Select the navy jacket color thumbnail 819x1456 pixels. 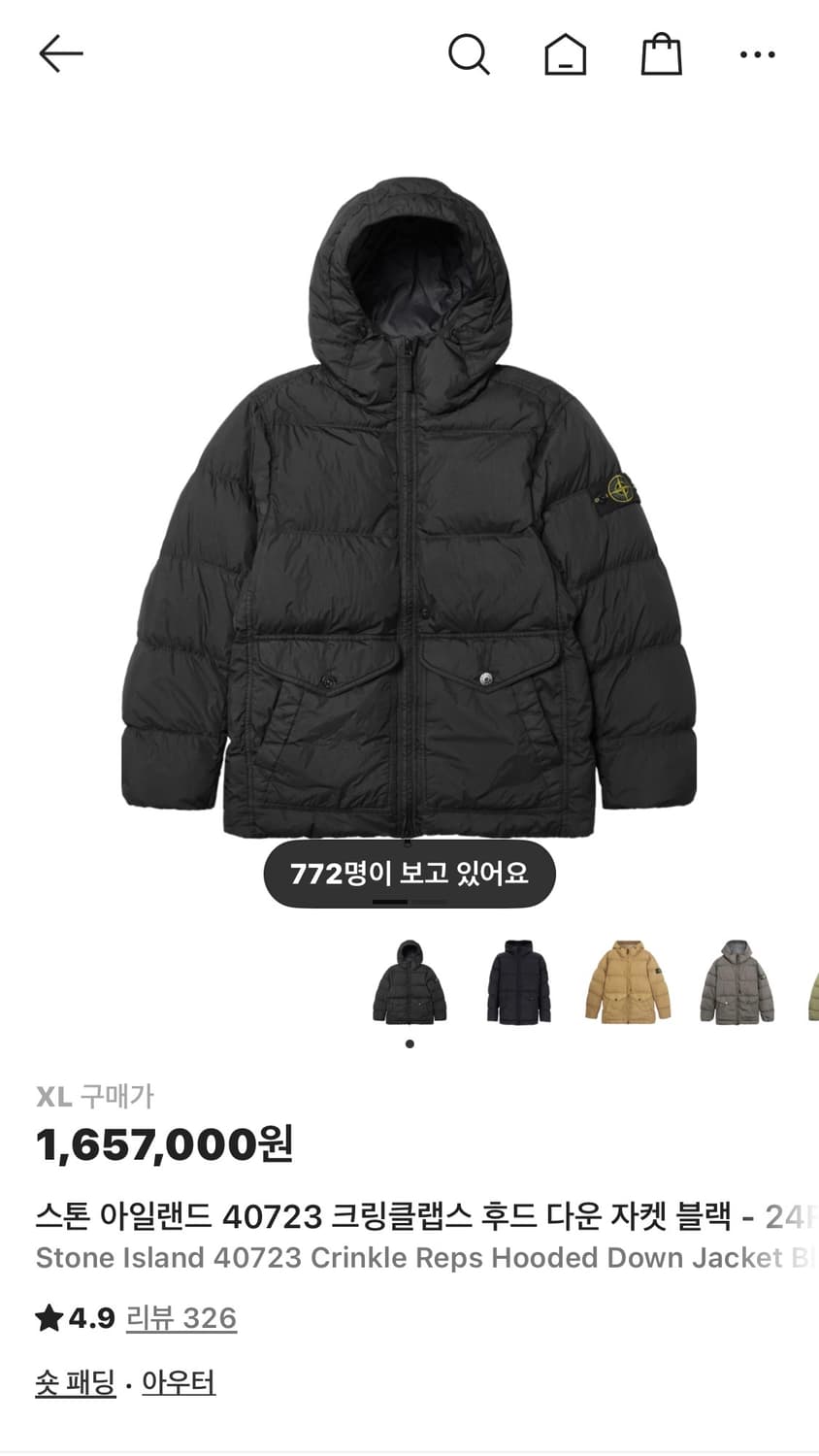point(518,983)
